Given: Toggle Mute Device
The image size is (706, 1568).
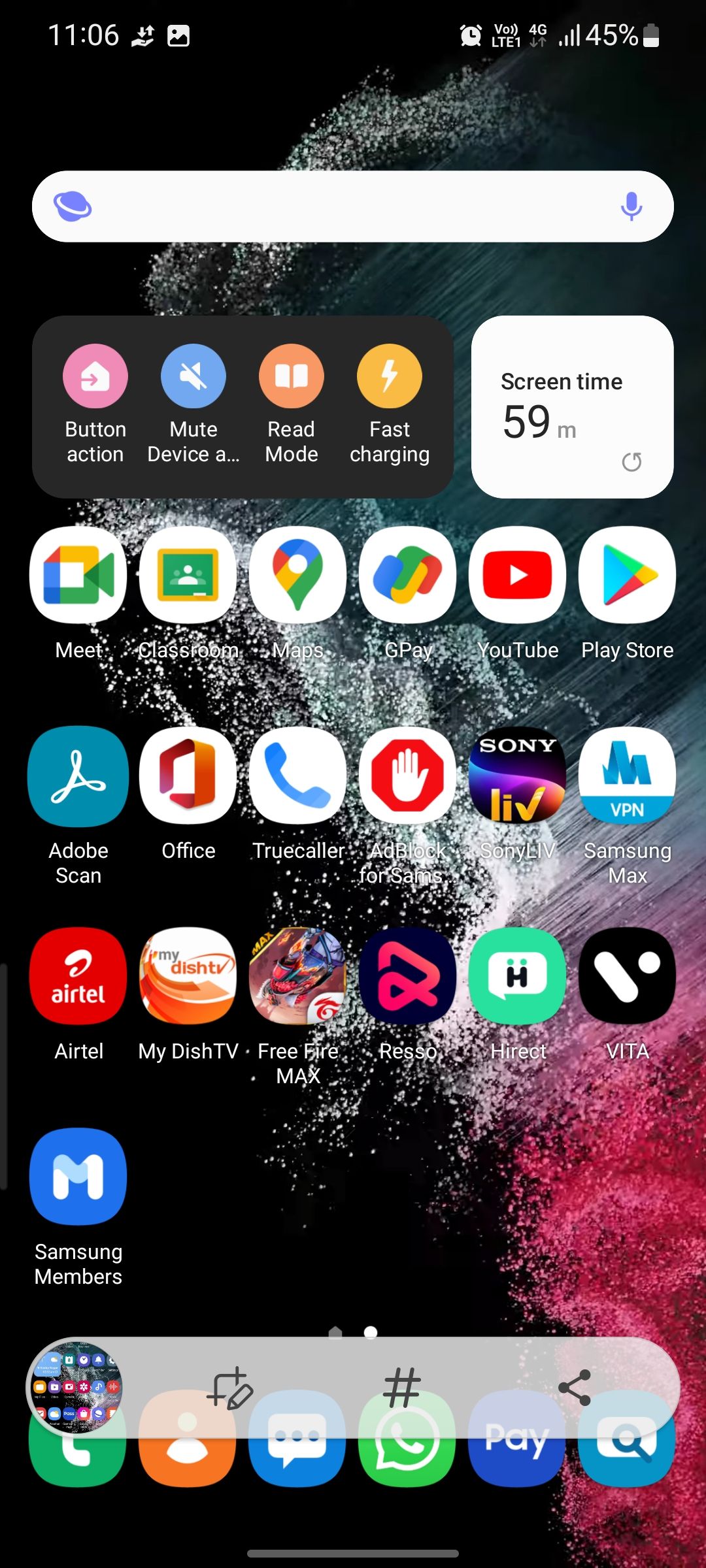Looking at the screenshot, I should pyautogui.click(x=193, y=376).
